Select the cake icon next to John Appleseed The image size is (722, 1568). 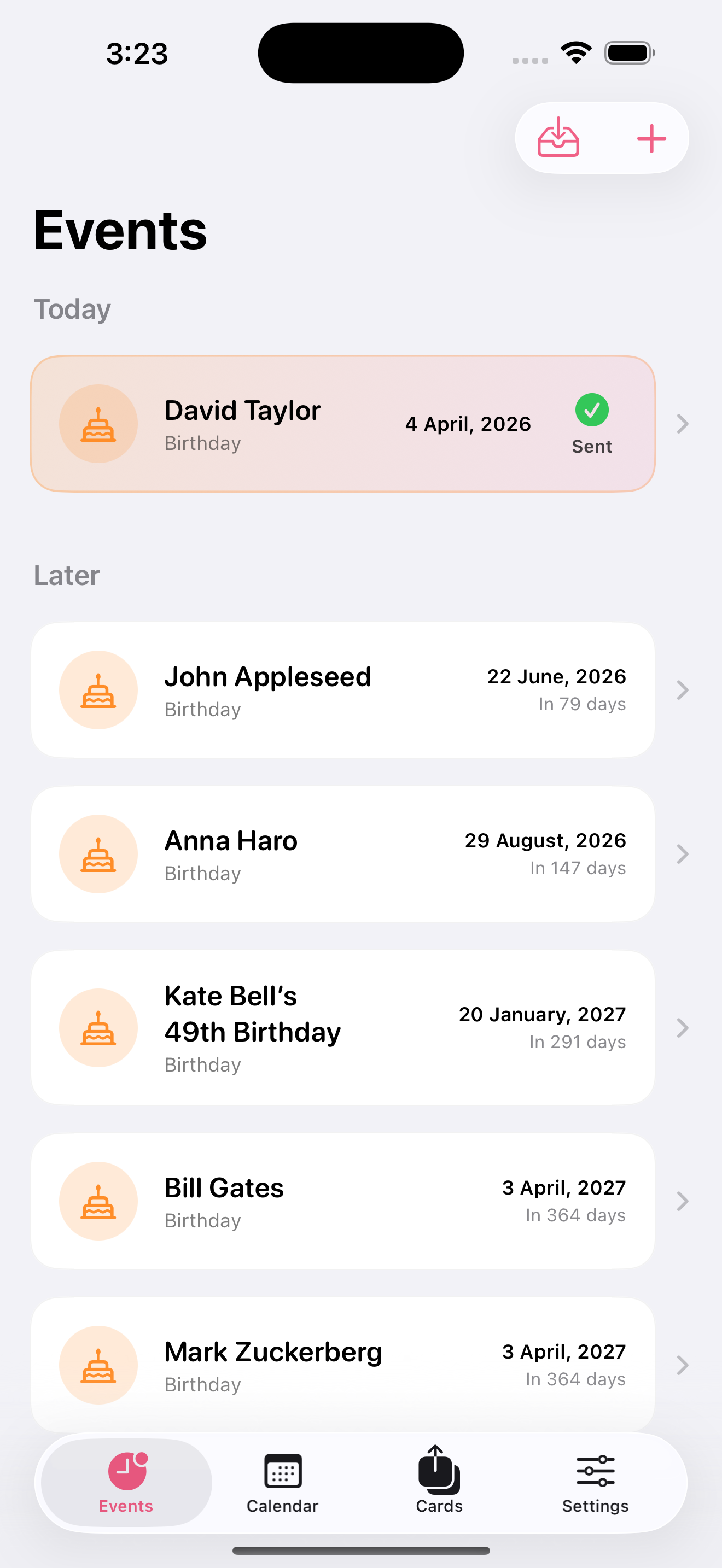[98, 689]
